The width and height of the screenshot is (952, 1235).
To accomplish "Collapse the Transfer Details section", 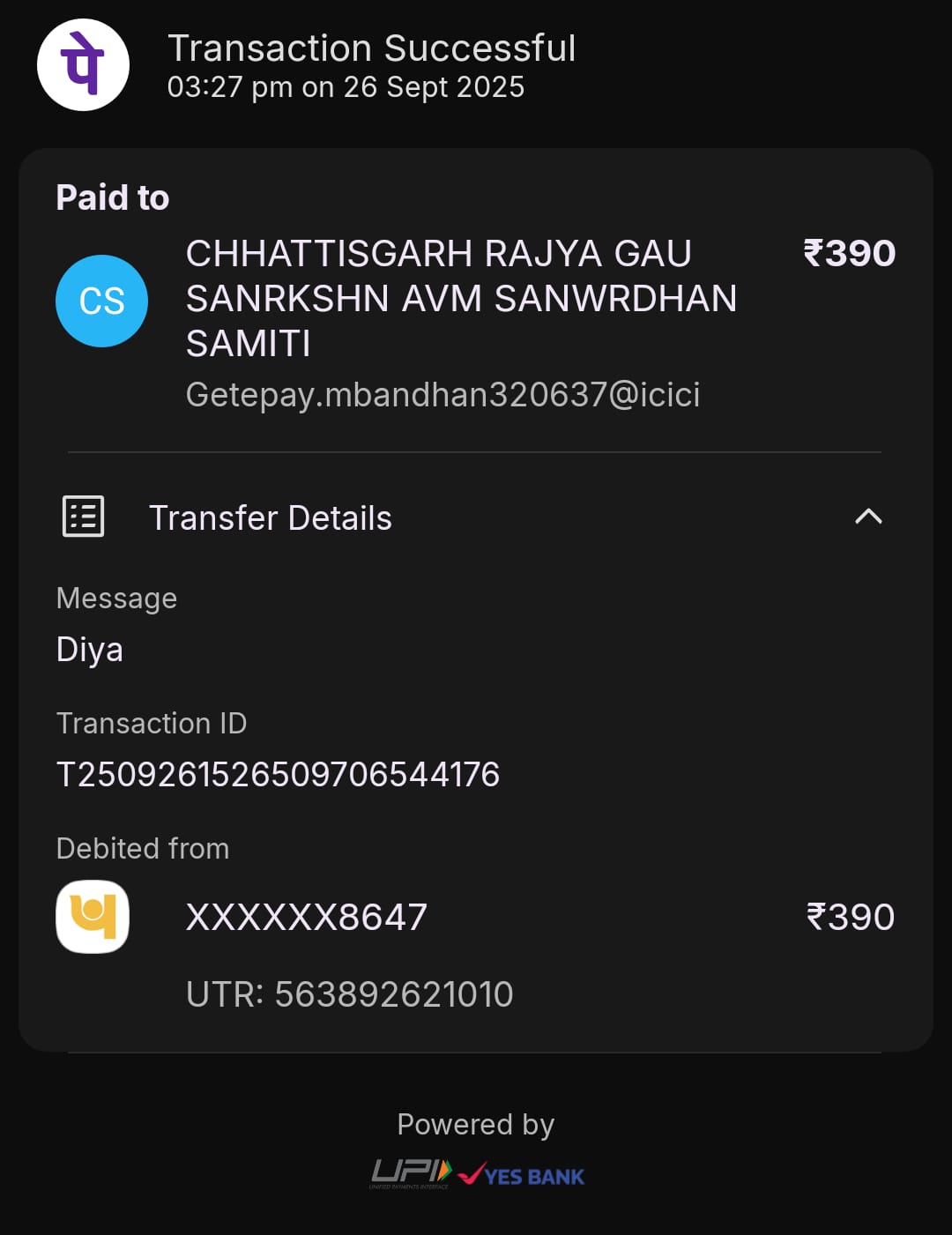I will pos(868,517).
